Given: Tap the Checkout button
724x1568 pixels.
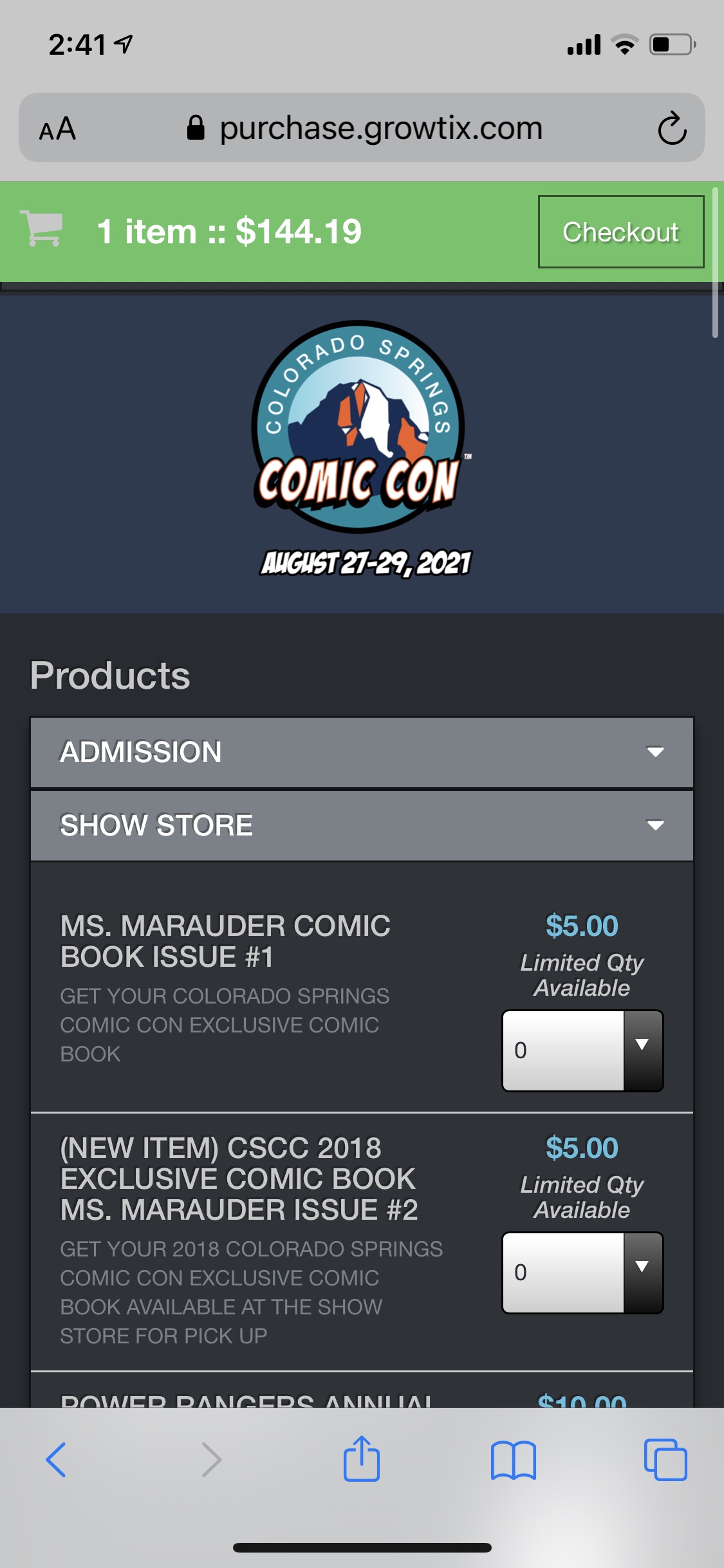Looking at the screenshot, I should click(x=621, y=232).
